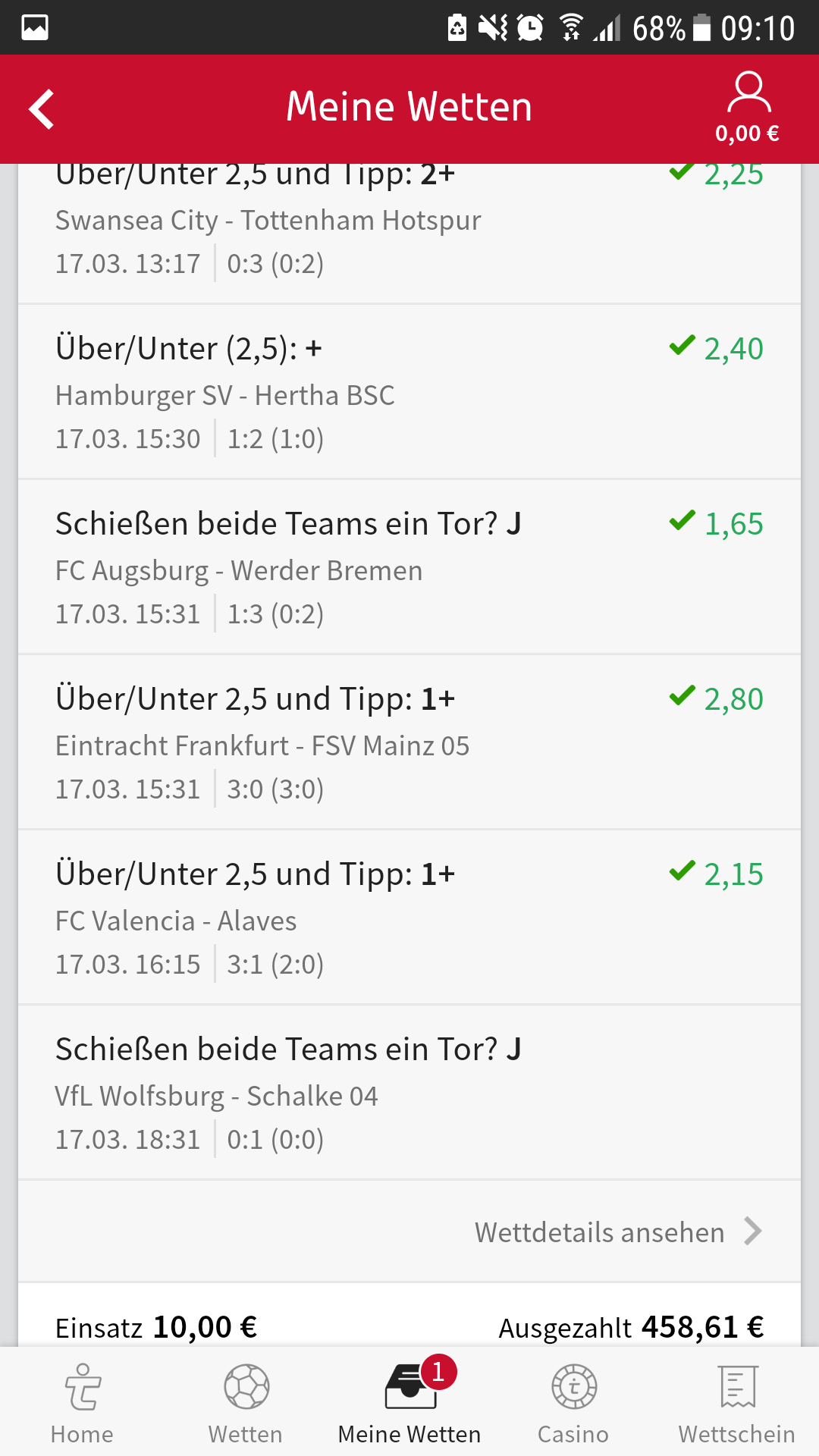Go back using the header arrow
Image resolution: width=819 pixels, height=1456 pixels.
tap(42, 109)
